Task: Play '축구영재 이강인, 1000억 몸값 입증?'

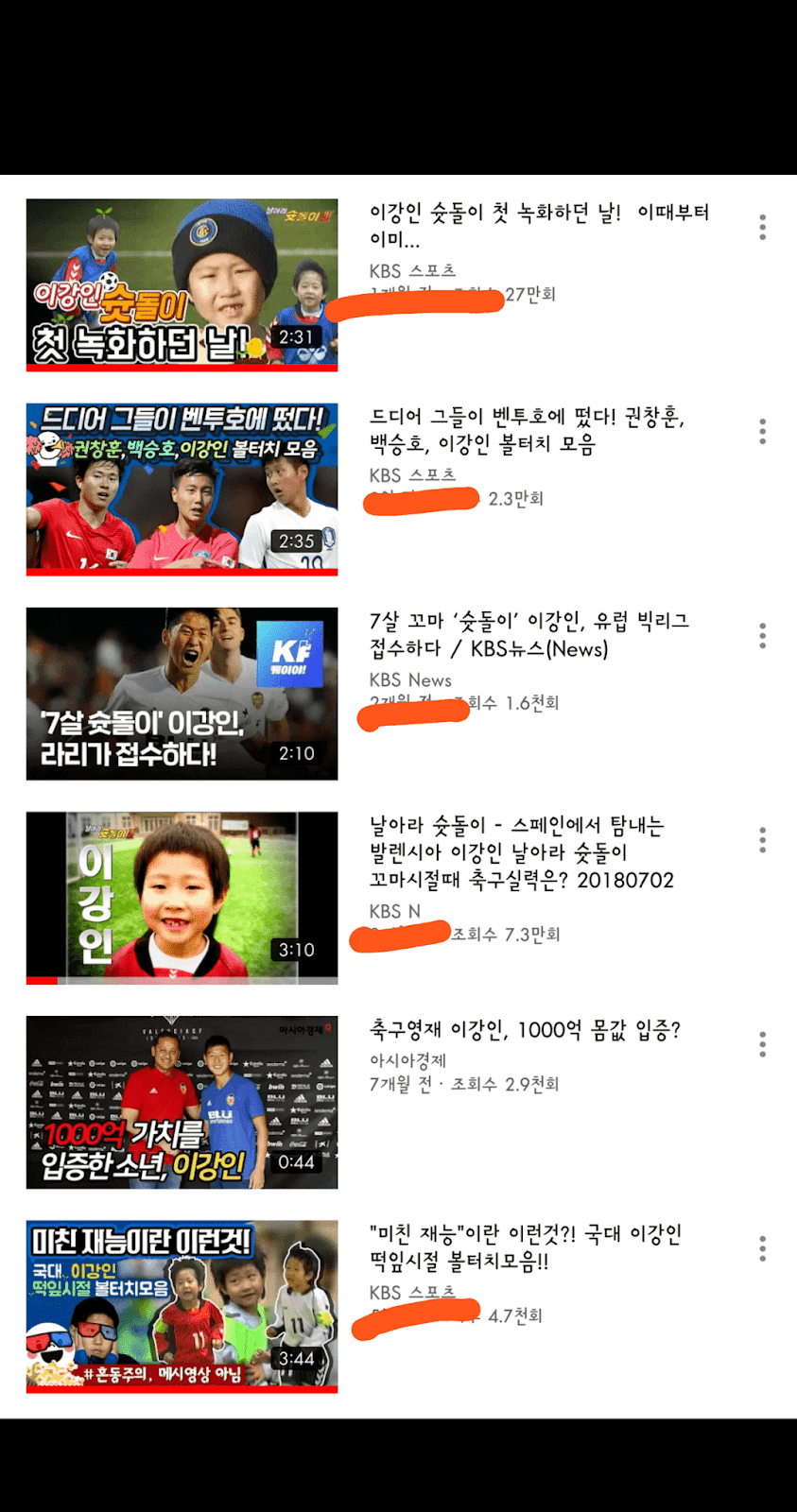Action: pyautogui.click(x=182, y=1102)
